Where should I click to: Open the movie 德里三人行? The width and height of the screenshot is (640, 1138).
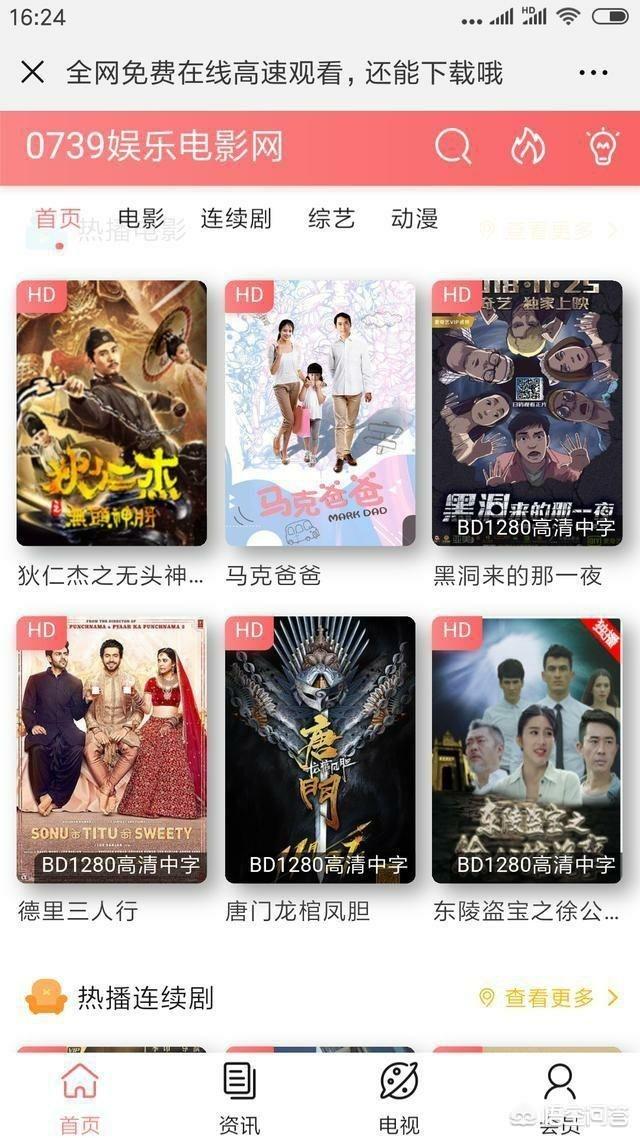pos(111,749)
